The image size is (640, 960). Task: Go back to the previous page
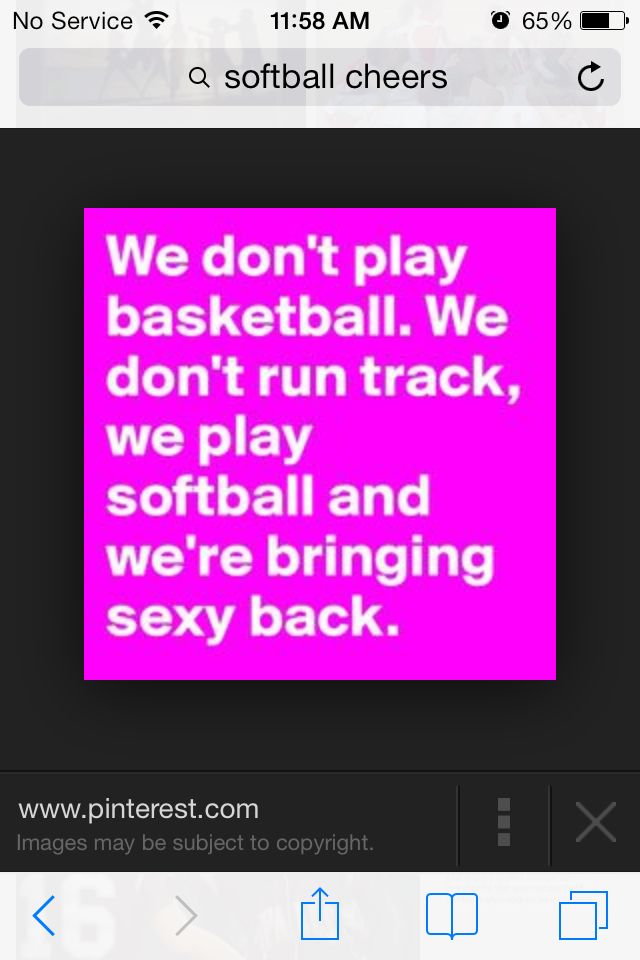tap(43, 915)
